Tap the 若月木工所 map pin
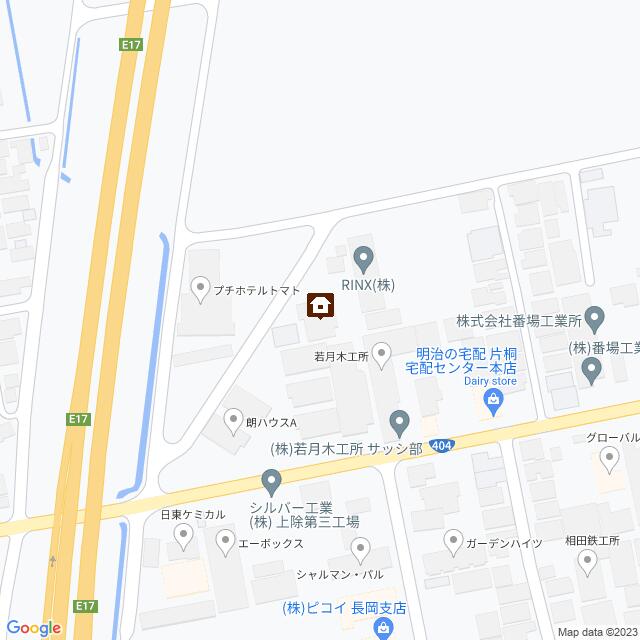The image size is (640, 640). tap(381, 355)
